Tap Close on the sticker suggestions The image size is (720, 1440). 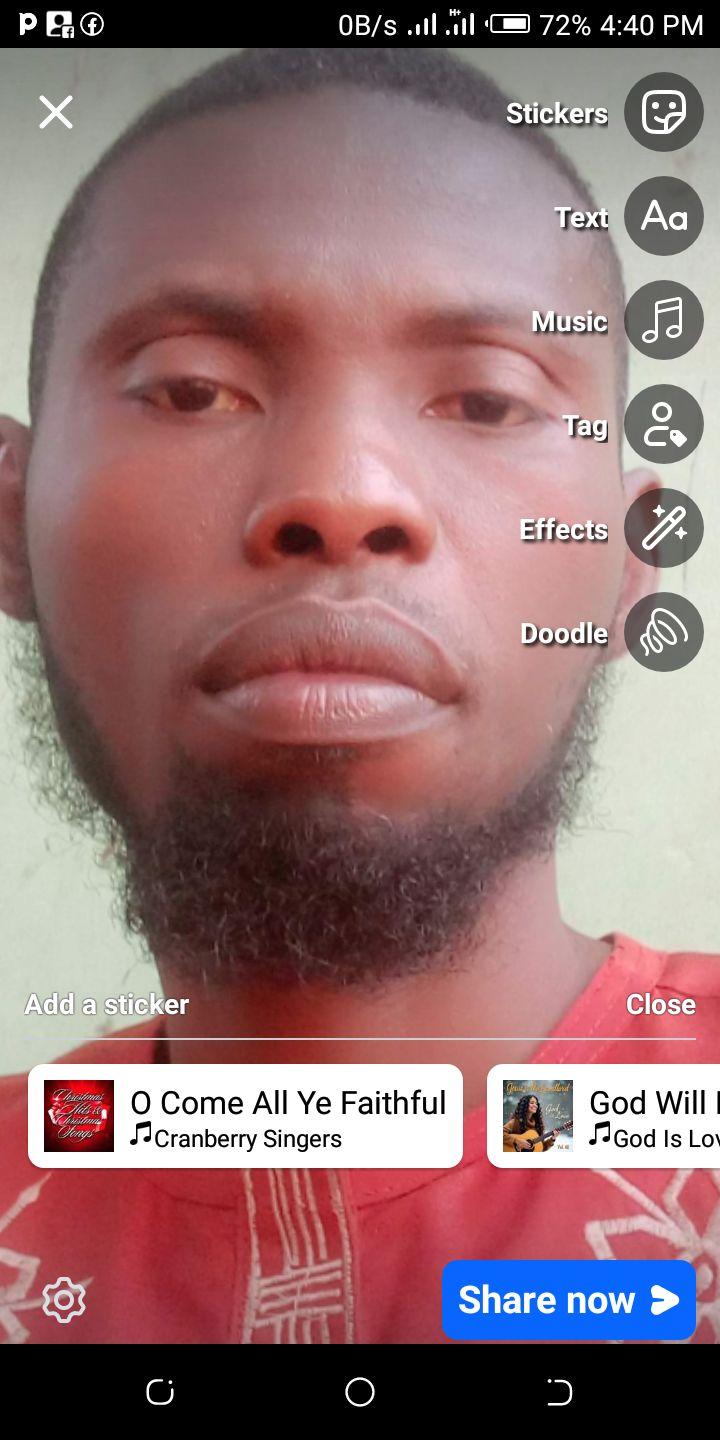click(660, 1004)
